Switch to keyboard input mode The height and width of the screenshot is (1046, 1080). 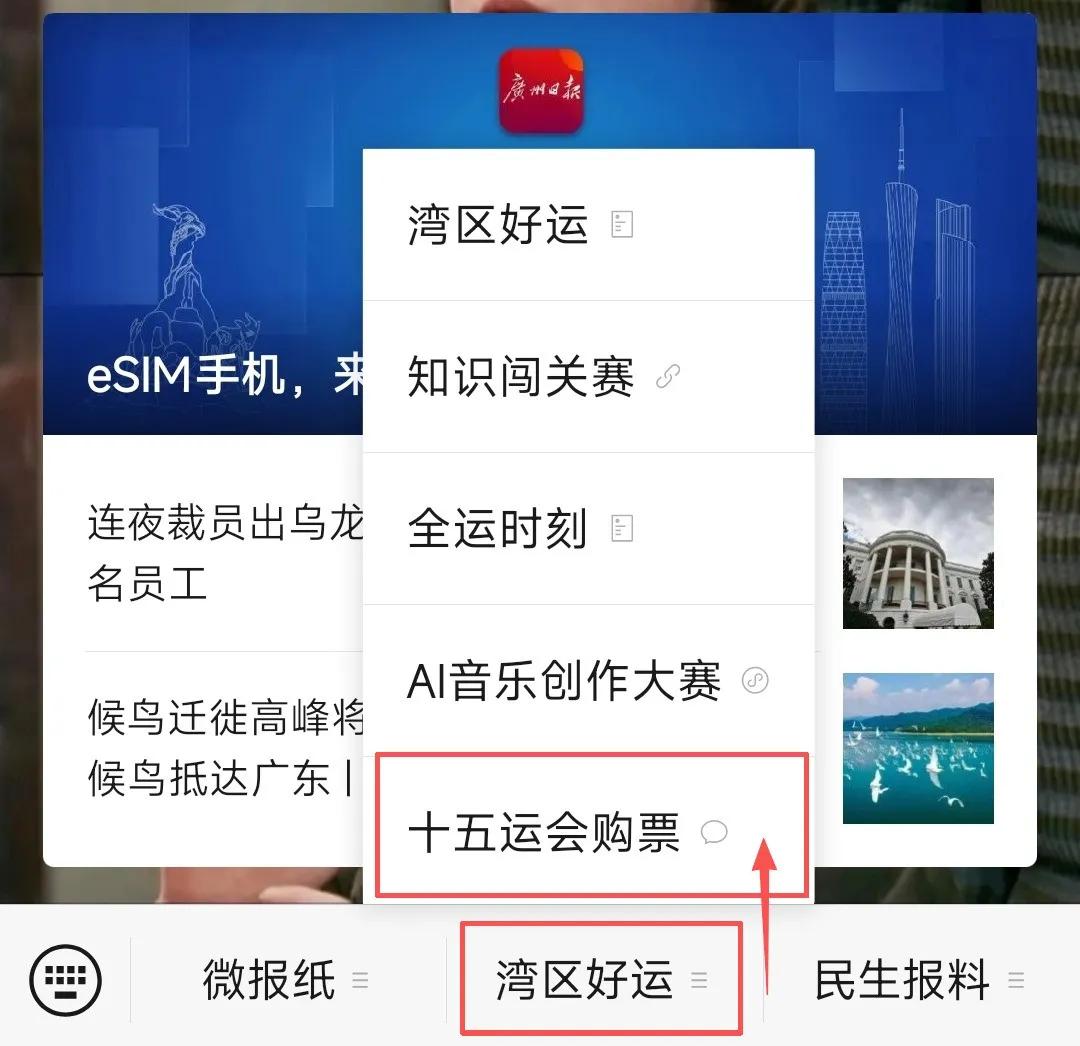coord(66,978)
